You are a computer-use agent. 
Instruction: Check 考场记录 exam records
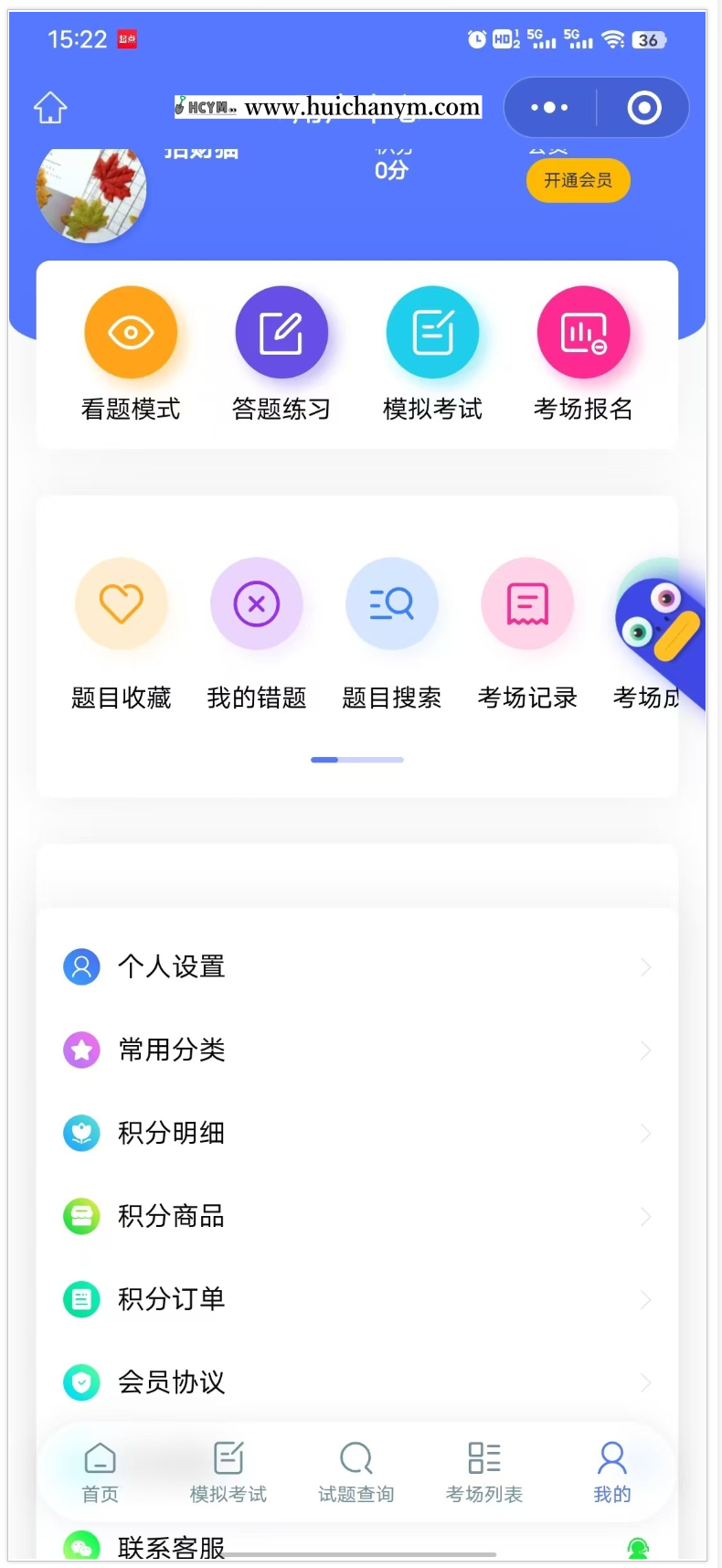527,603
